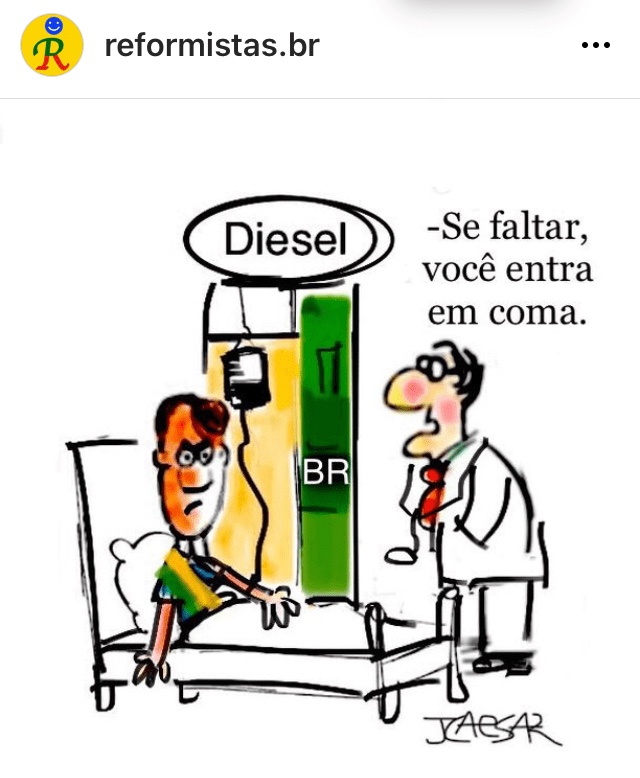Open the reformistas.br profile picture
This screenshot has height=778, width=640.
click(52, 45)
